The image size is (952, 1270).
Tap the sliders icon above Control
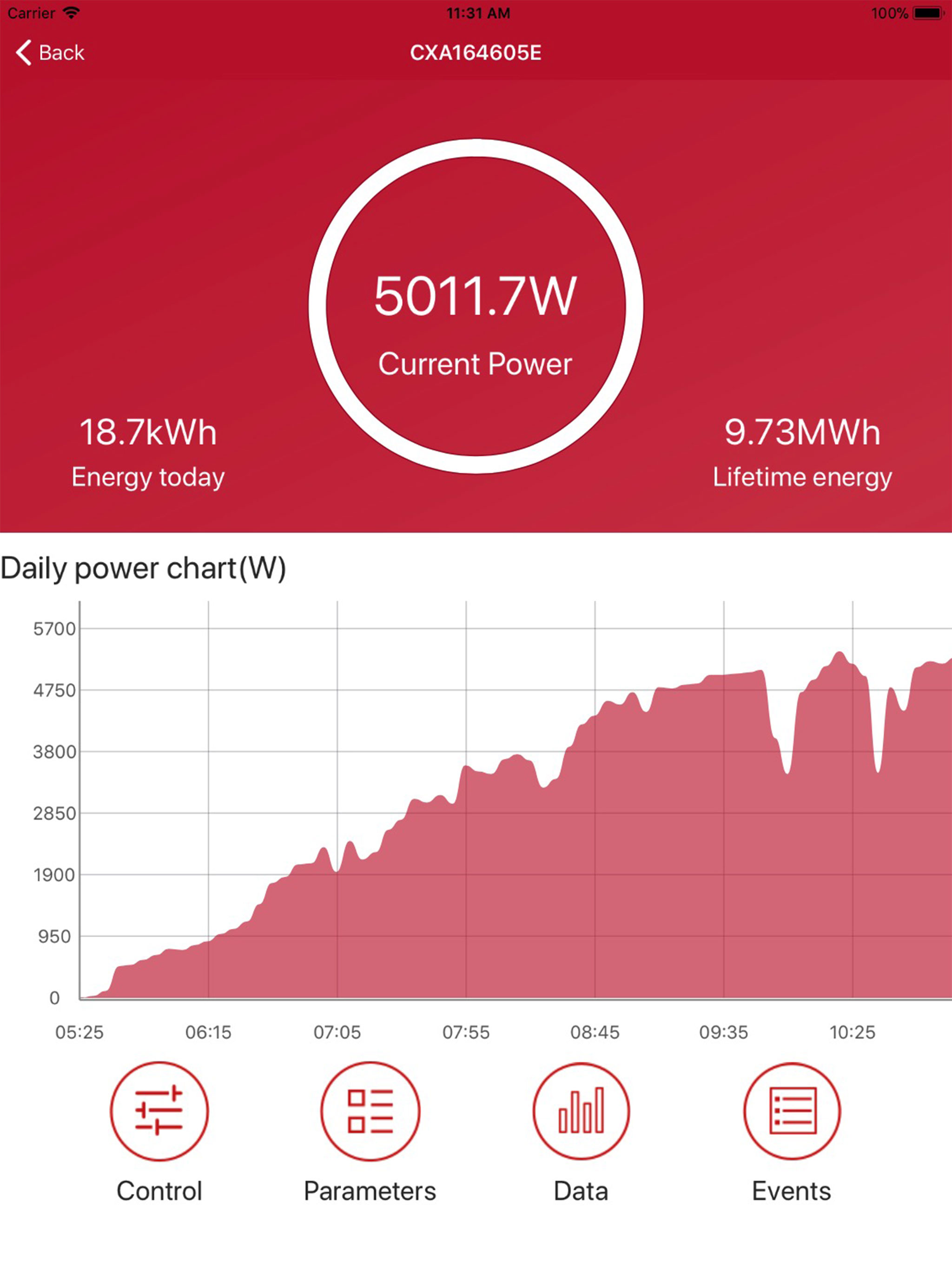(x=159, y=1111)
